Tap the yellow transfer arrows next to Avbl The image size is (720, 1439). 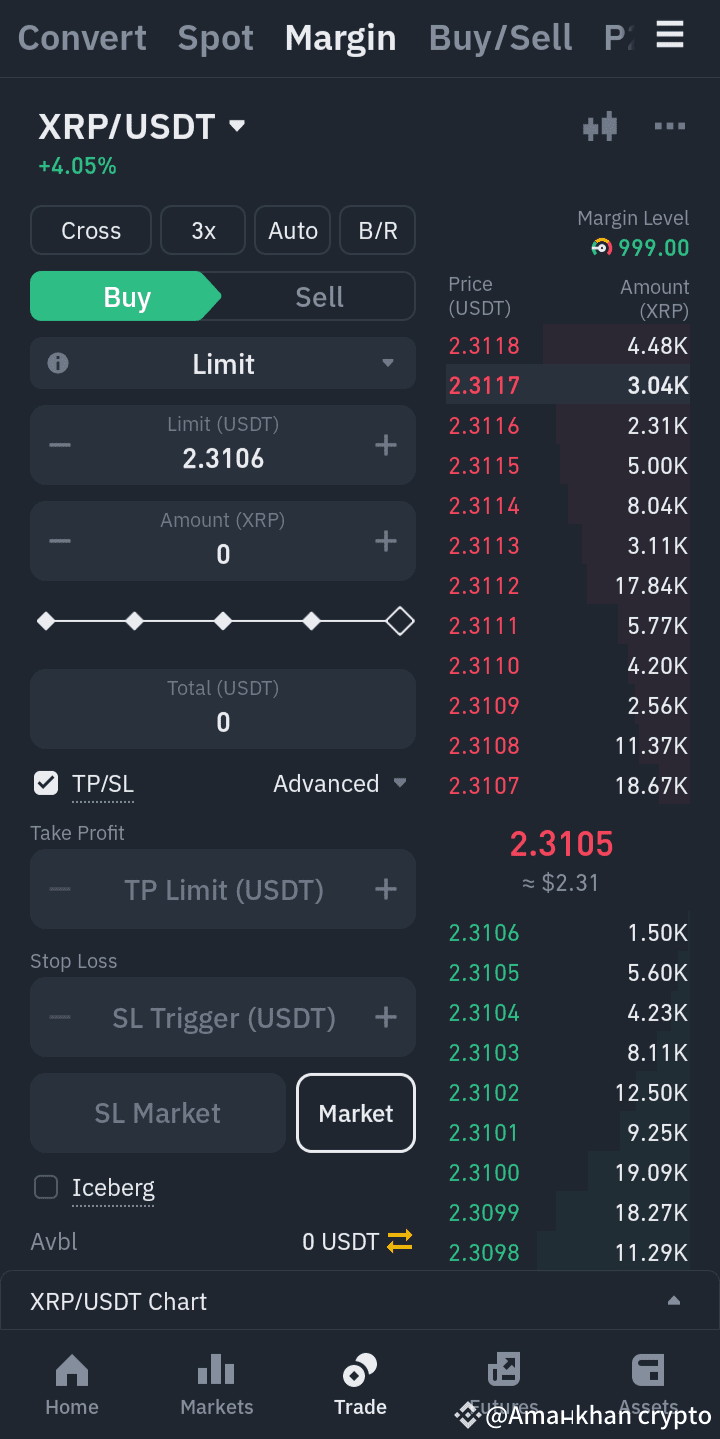(399, 1241)
